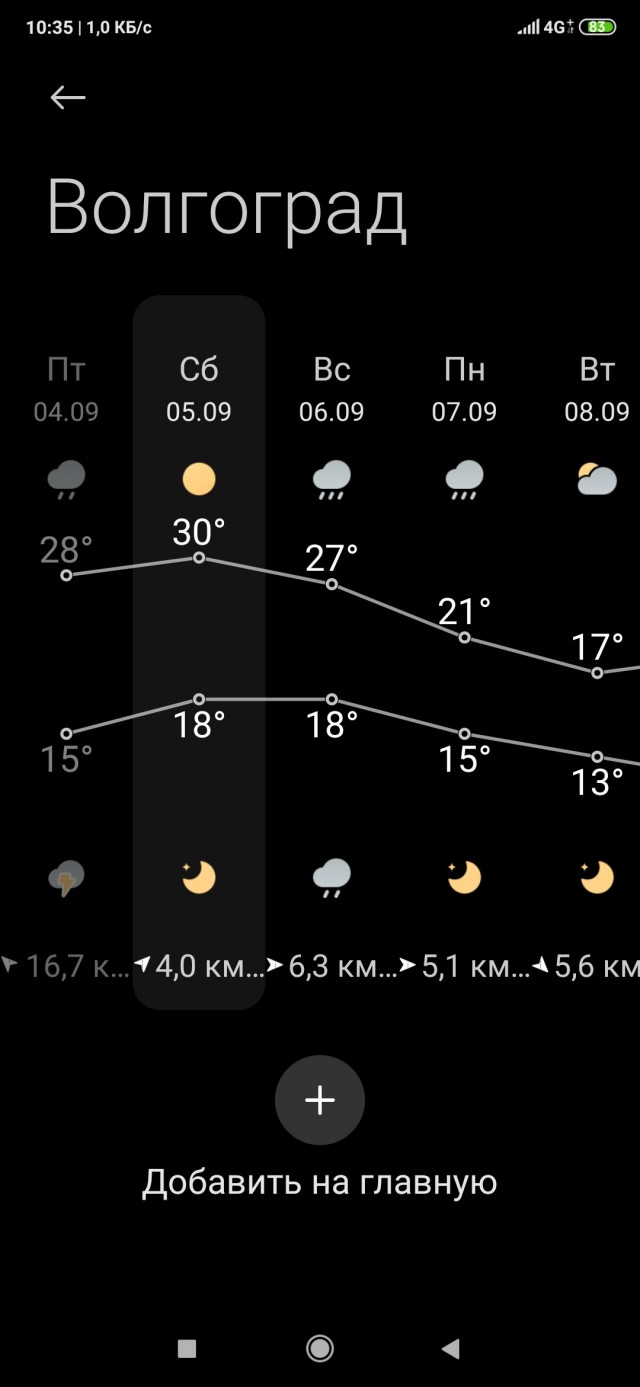
Task: Select the Вс 06.09 forecast column
Action: pos(332,652)
